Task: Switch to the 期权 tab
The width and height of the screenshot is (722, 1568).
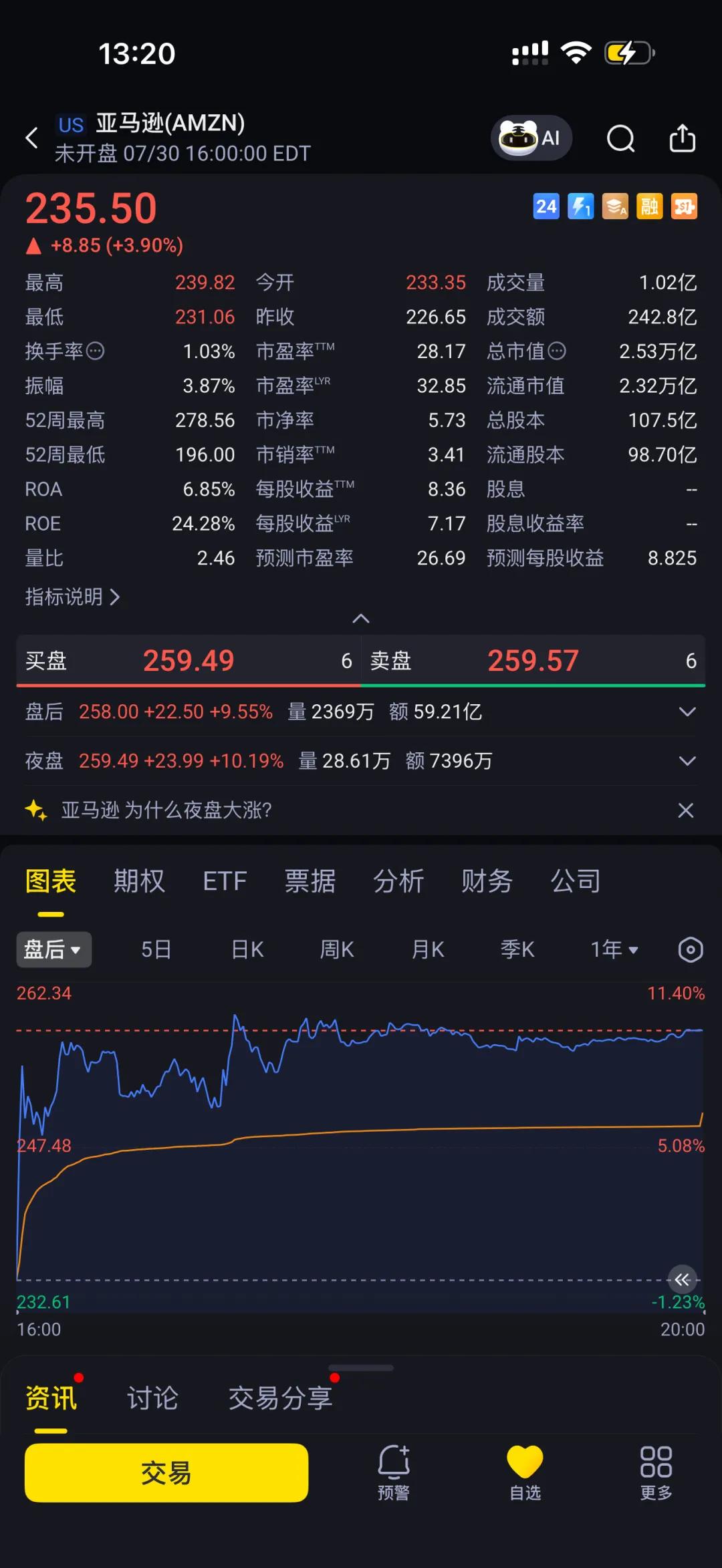Action: (139, 881)
